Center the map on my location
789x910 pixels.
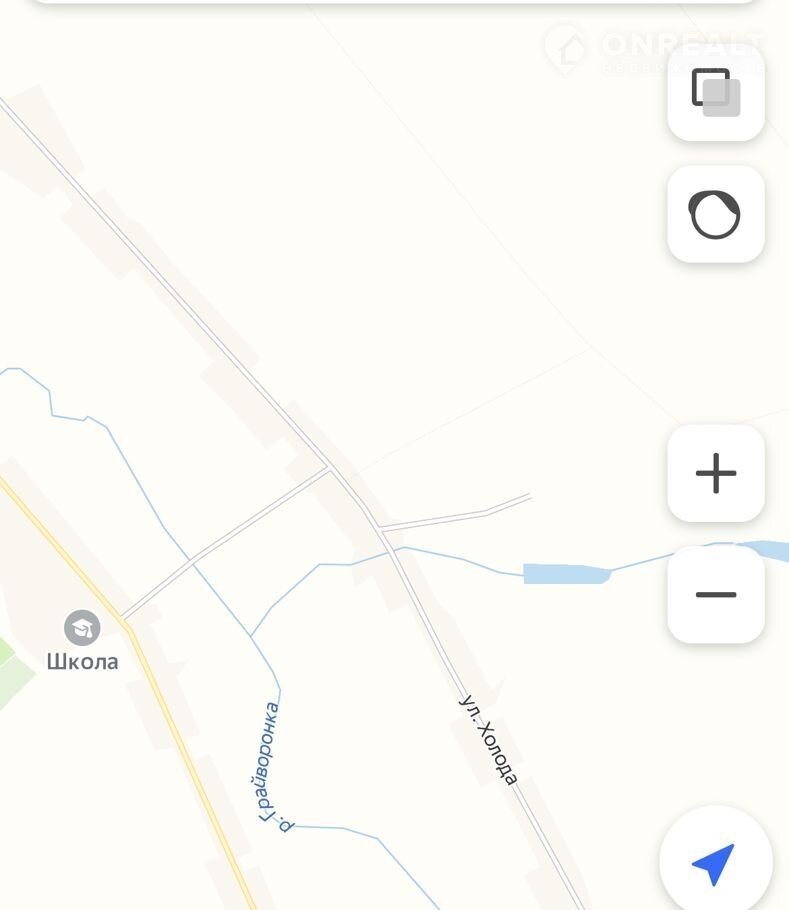714,862
